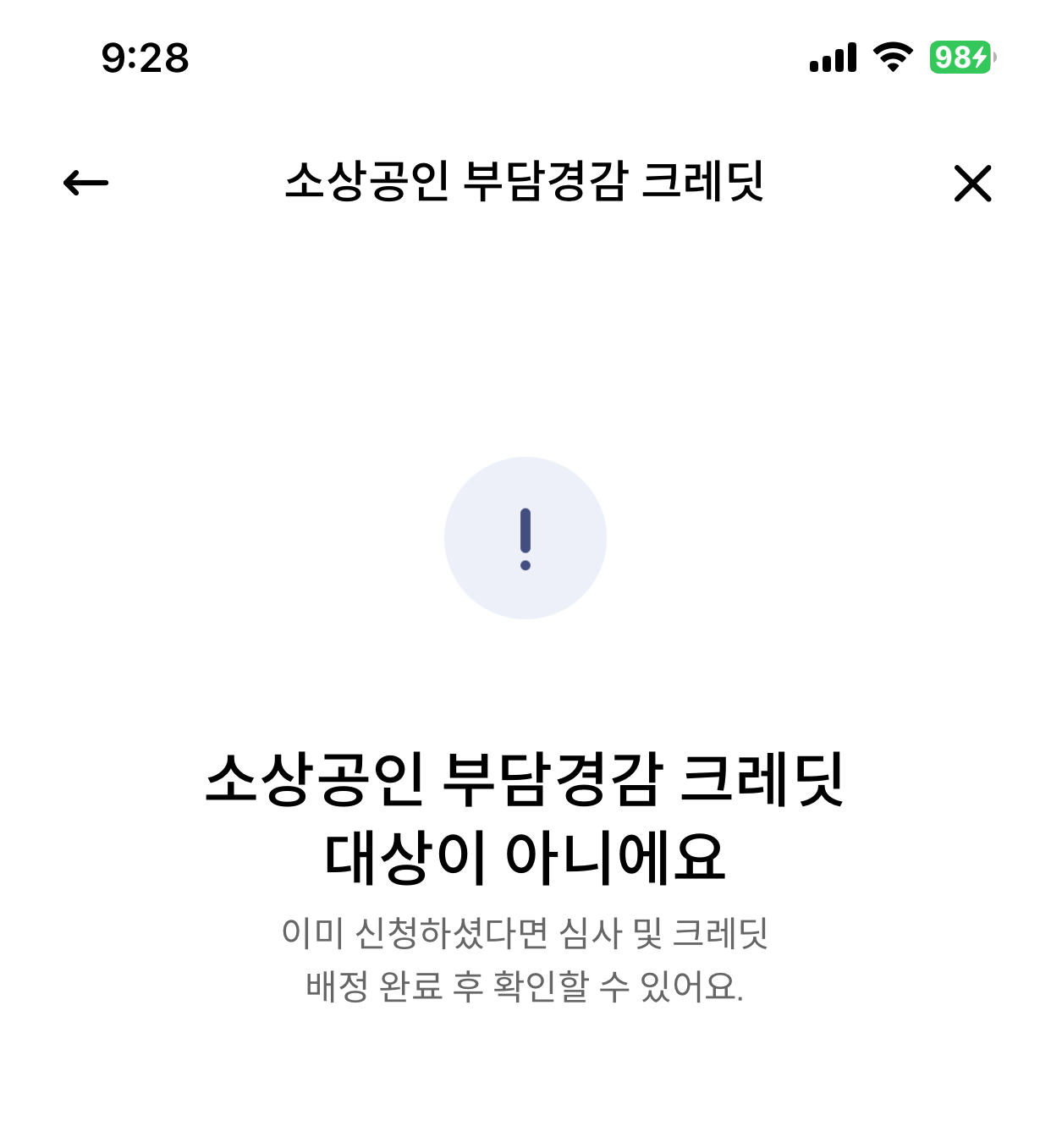1051x1148 pixels.
Task: Tap the back arrow at top left corner
Action: pyautogui.click(x=85, y=183)
